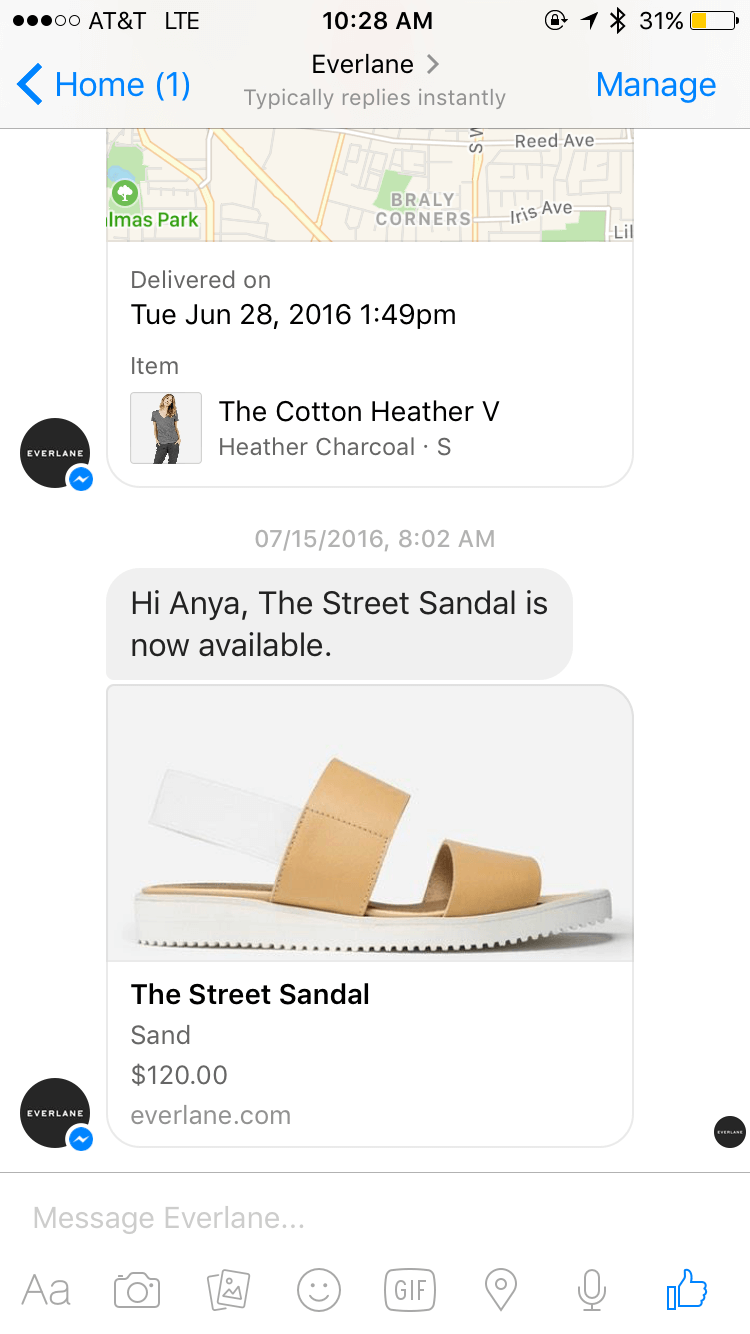Open The Street Sandal product card
This screenshot has width=750, height=1334.
coord(370,915)
